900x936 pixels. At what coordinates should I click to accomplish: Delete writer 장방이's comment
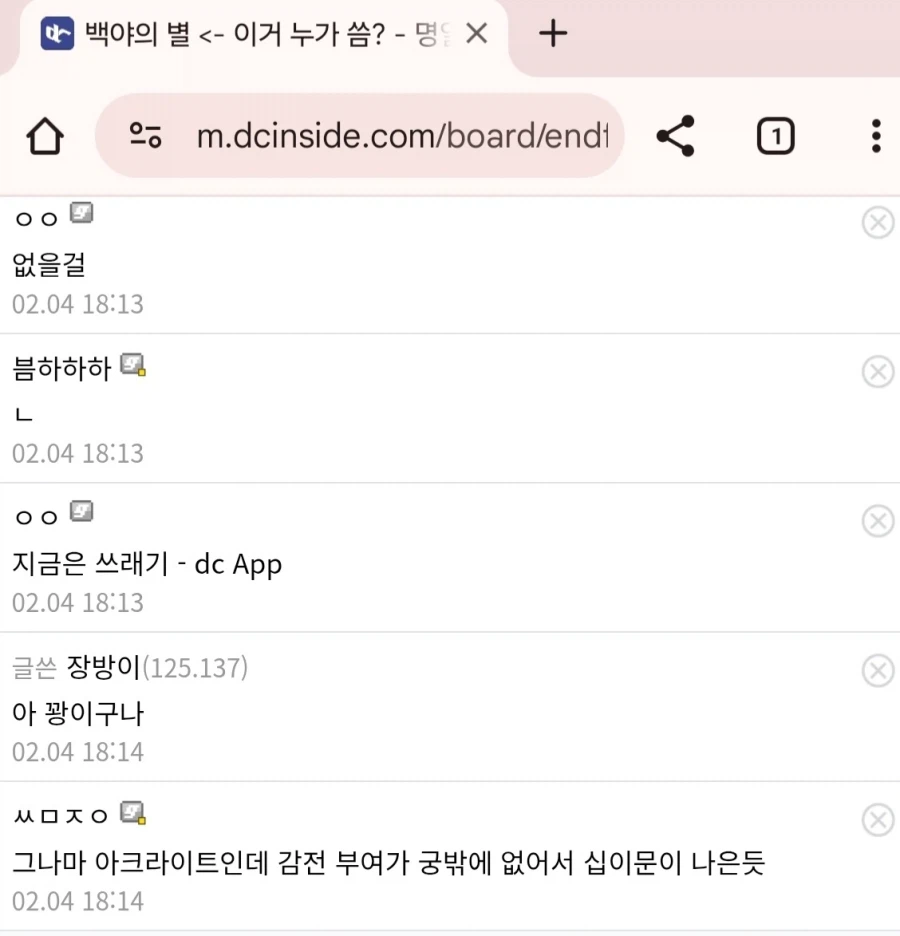[878, 670]
